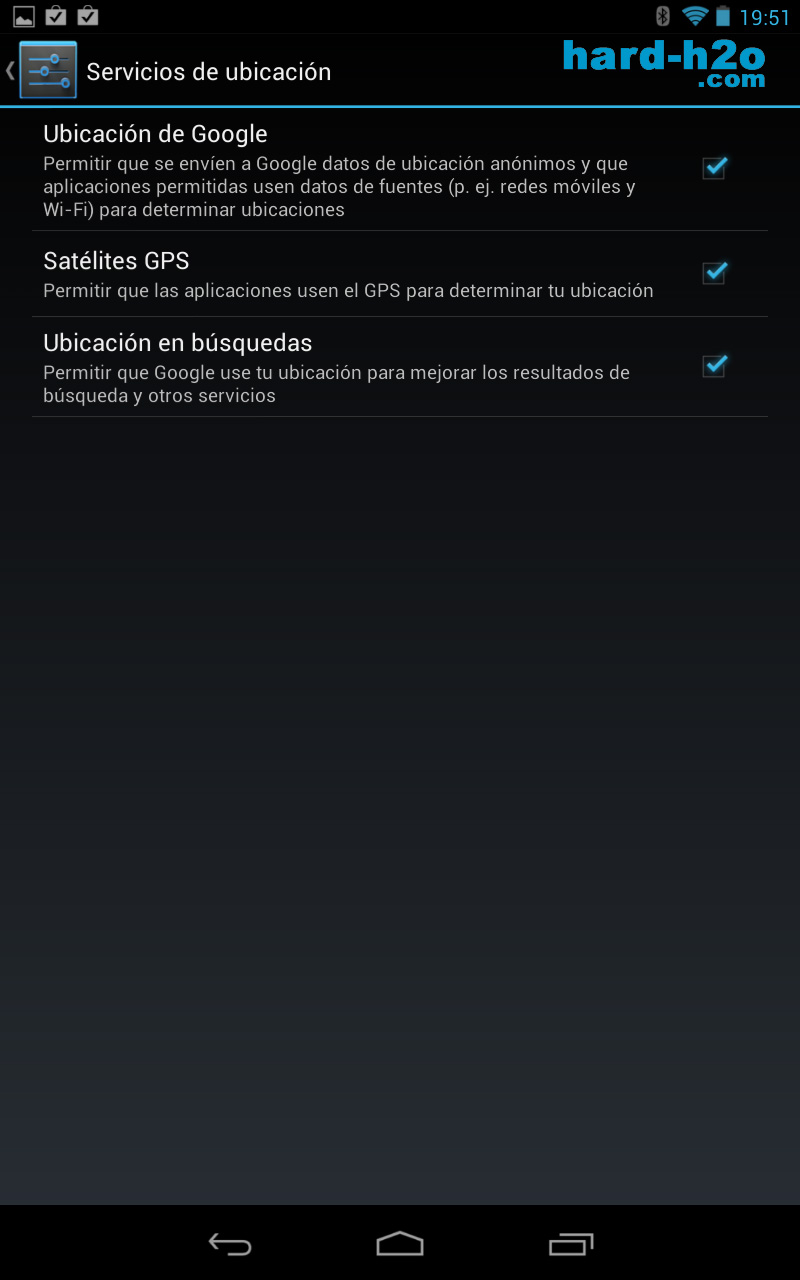Go back via the Settings icon

click(x=48, y=70)
